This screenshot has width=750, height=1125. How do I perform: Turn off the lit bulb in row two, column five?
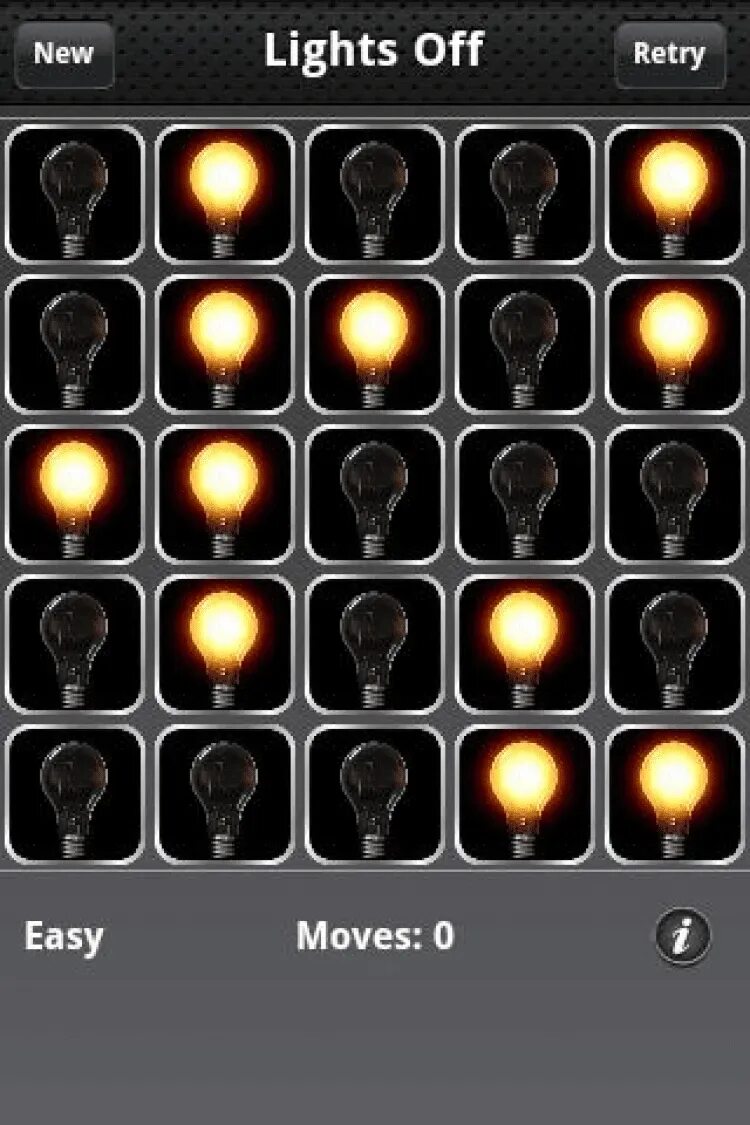(x=674, y=344)
